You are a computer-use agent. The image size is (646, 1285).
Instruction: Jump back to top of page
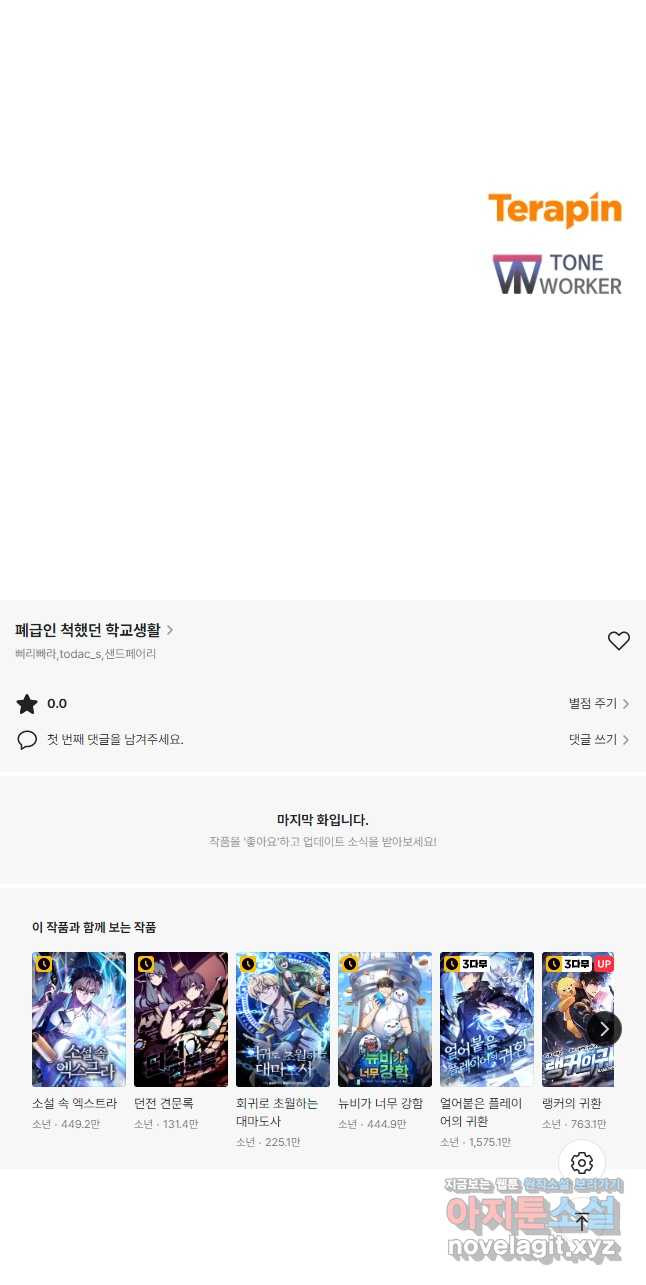coord(582,1221)
